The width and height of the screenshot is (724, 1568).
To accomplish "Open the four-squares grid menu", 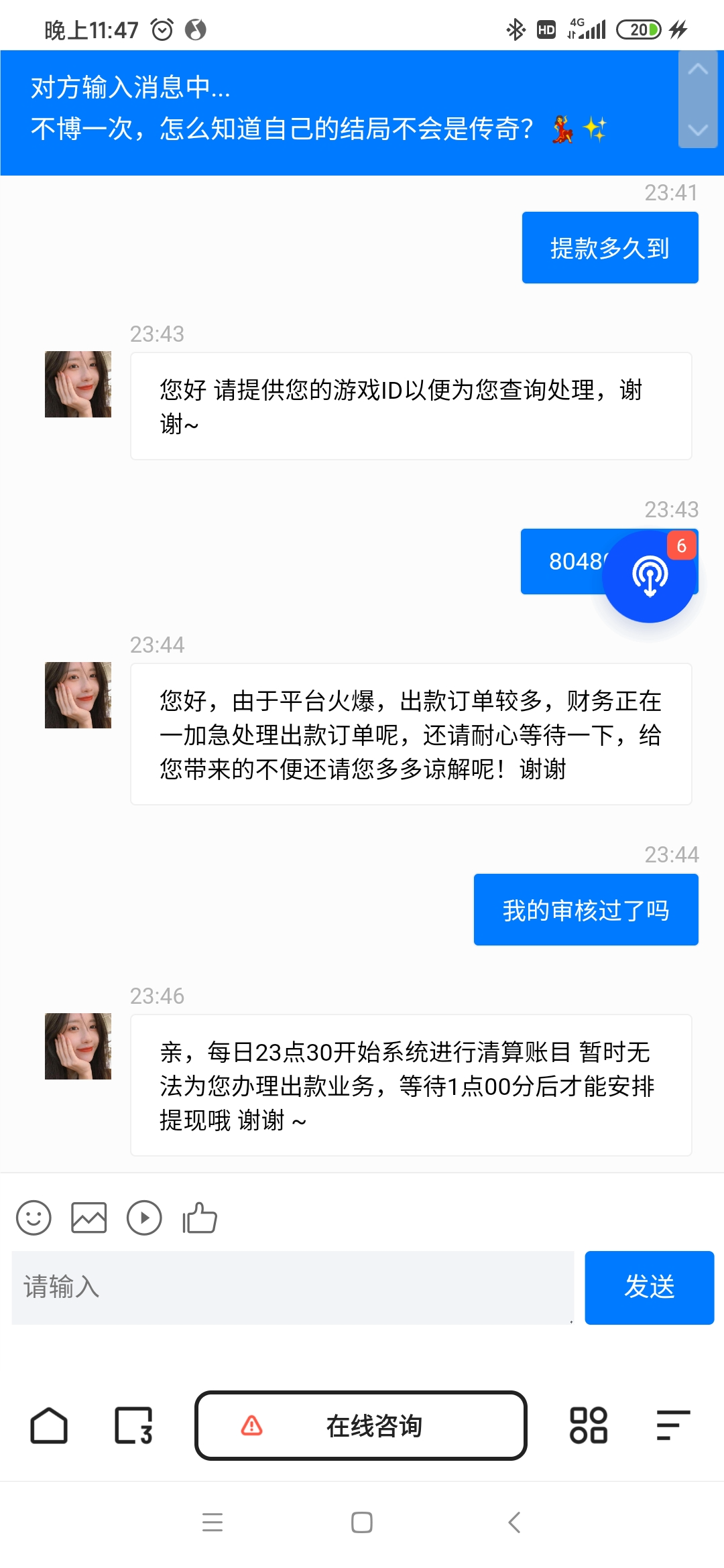I will pyautogui.click(x=588, y=1425).
